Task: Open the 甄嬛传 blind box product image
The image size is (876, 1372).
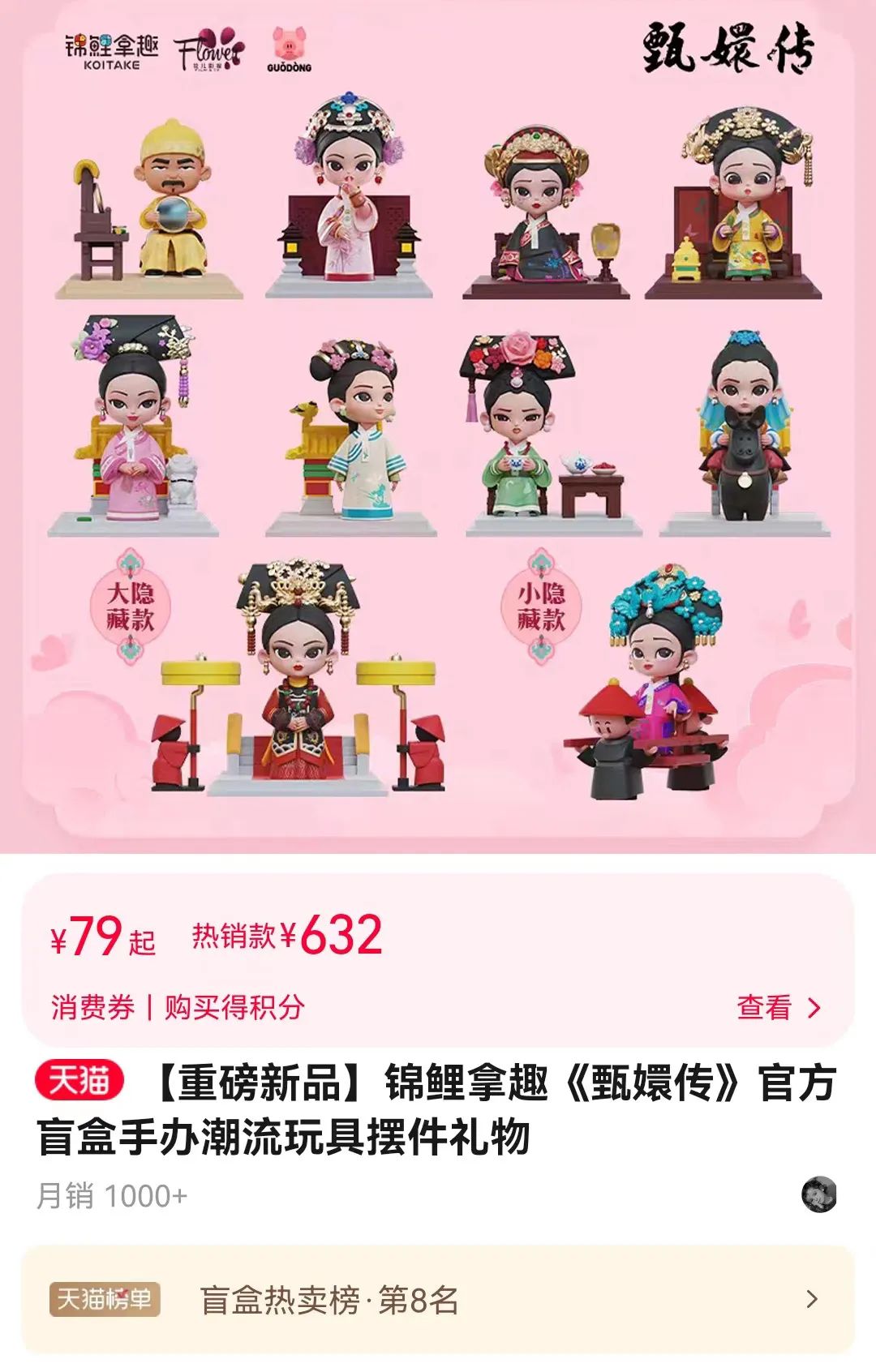Action: click(438, 422)
